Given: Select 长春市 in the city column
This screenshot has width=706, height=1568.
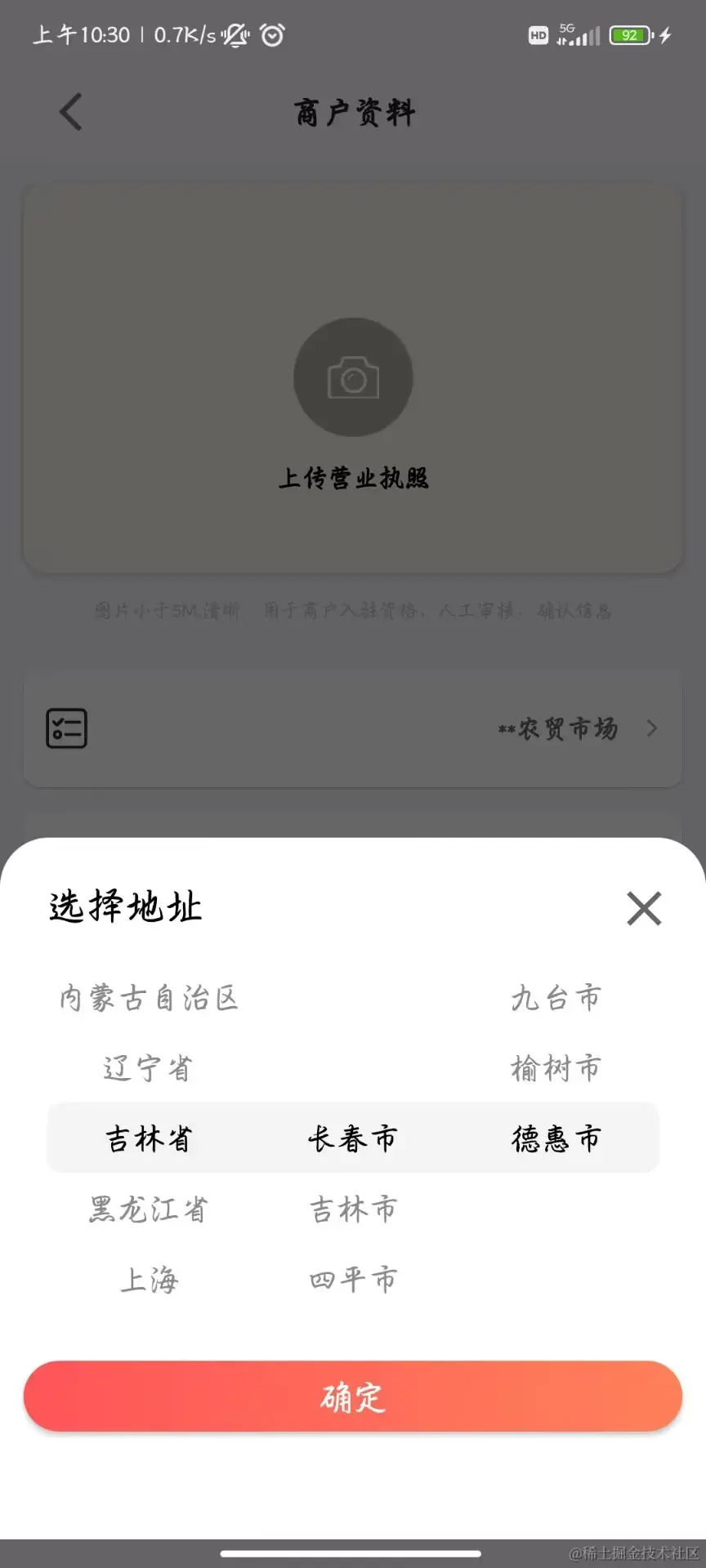Looking at the screenshot, I should [x=351, y=1138].
